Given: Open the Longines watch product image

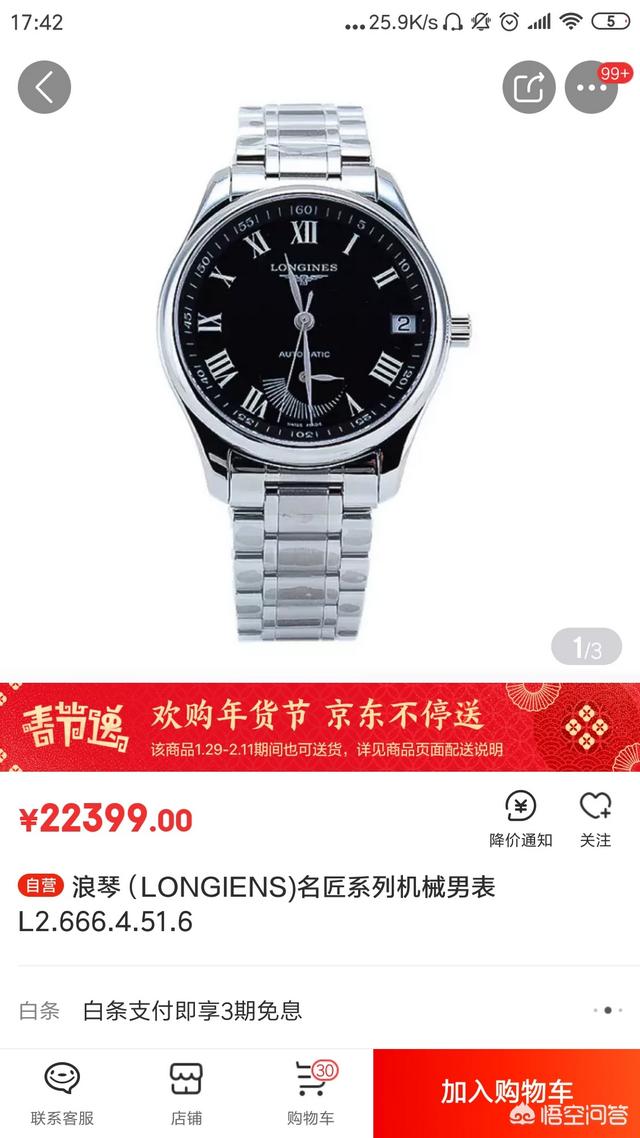Looking at the screenshot, I should (x=315, y=340).
